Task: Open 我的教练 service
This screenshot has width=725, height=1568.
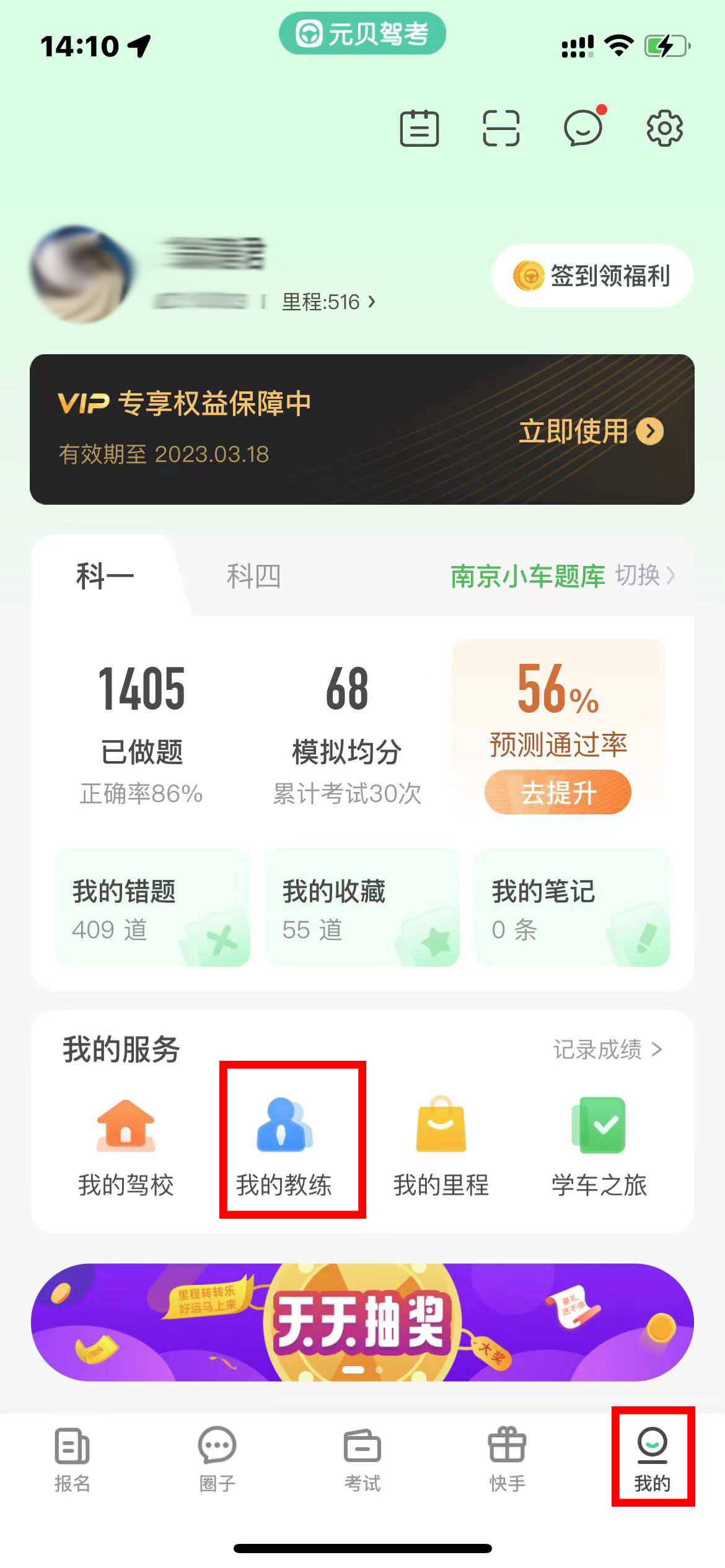Action: 284,1146
